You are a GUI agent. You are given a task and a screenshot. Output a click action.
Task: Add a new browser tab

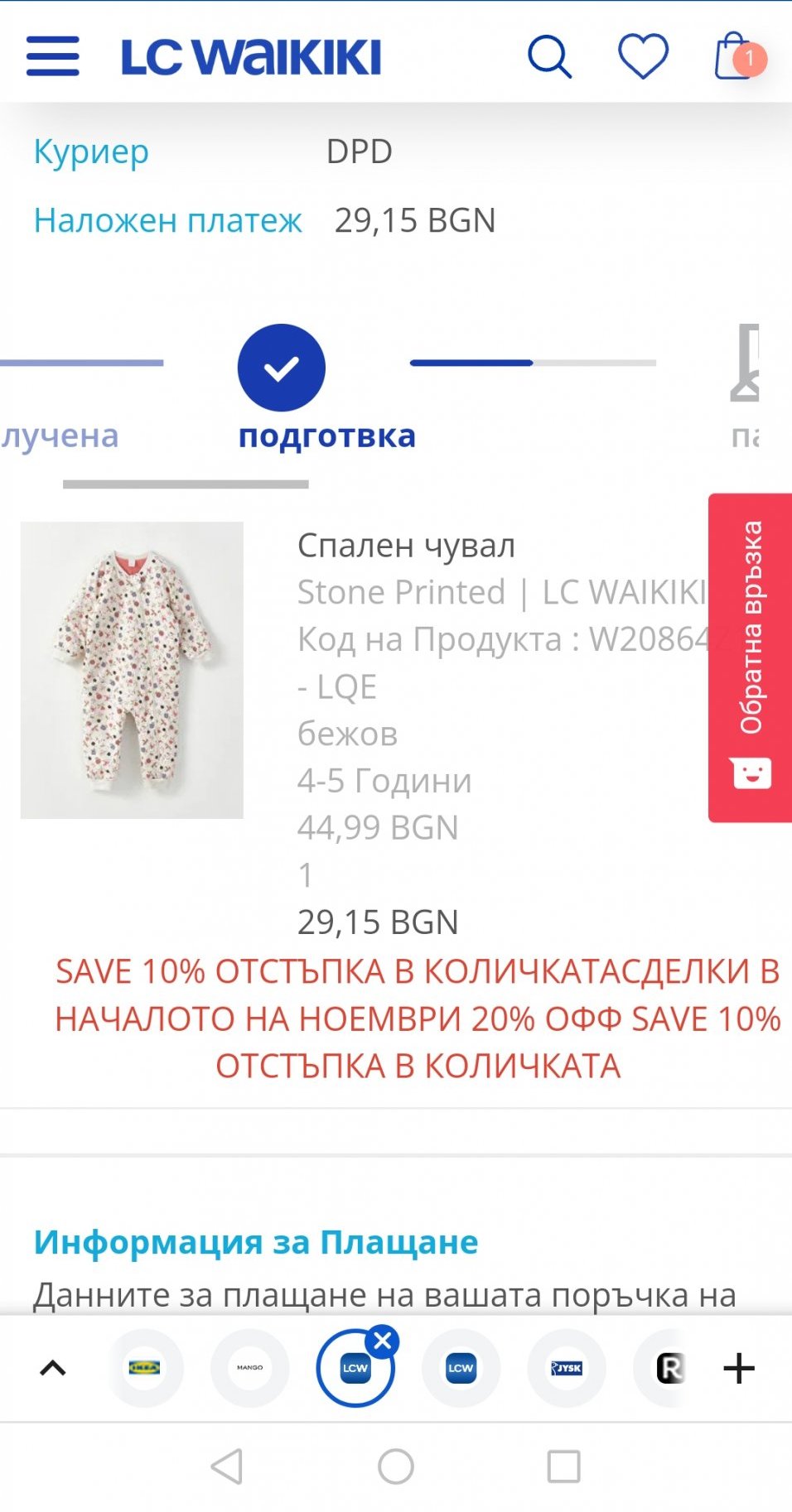tap(738, 1368)
